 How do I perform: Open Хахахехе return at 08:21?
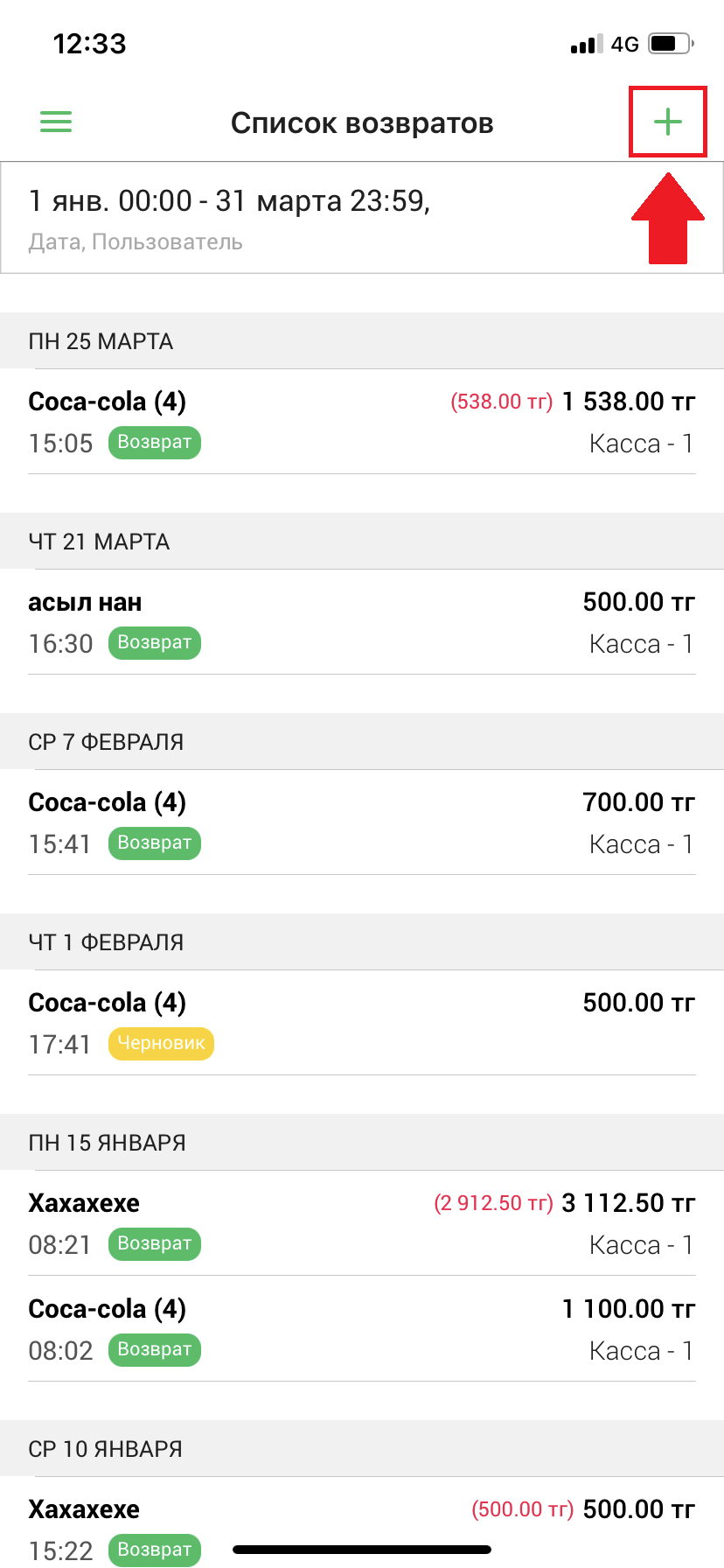pos(362,1223)
